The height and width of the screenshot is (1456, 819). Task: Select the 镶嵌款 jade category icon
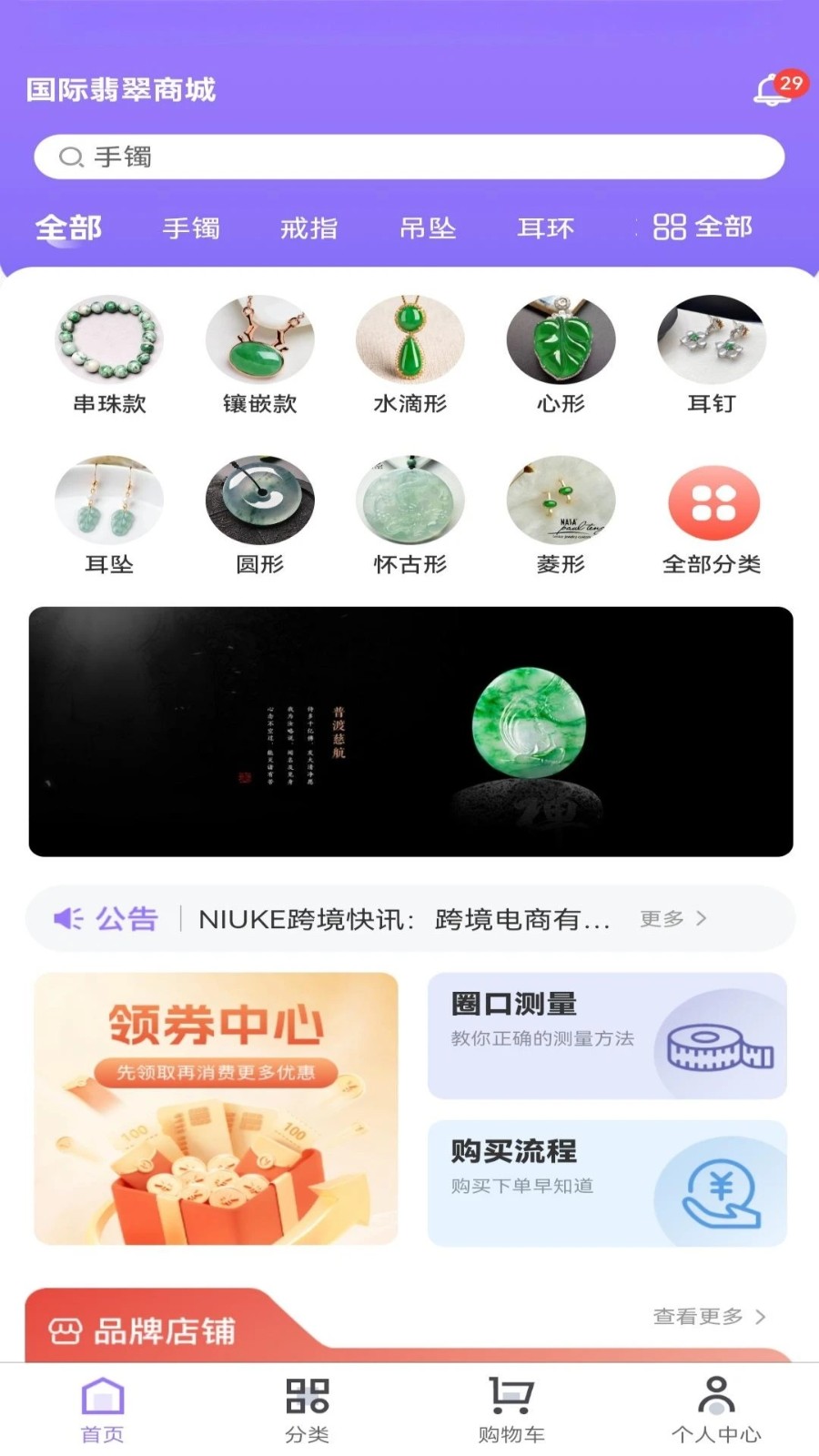tap(258, 341)
